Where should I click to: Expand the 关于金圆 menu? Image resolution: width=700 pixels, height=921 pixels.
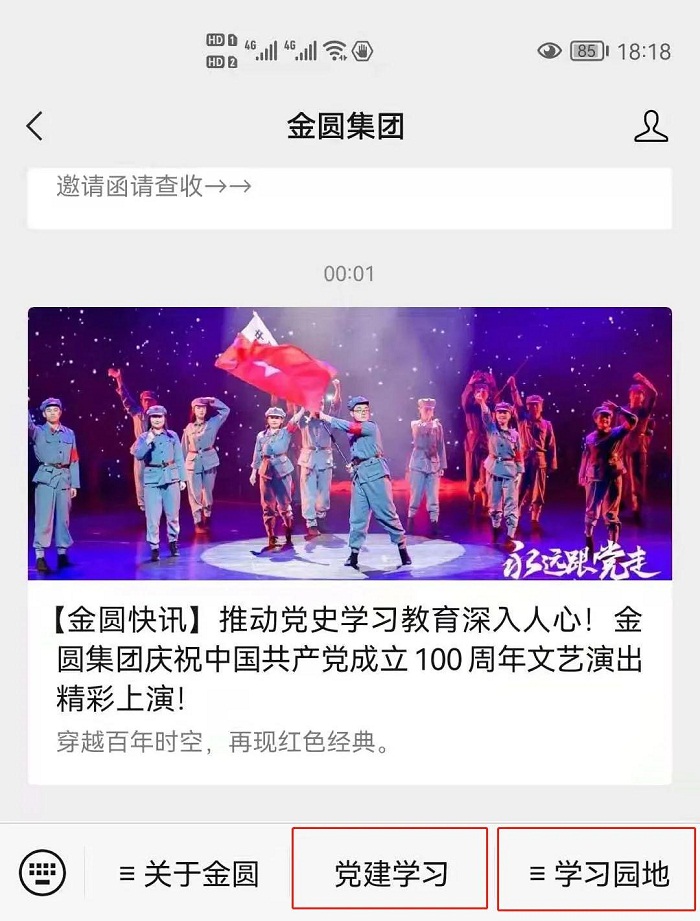[x=189, y=873]
